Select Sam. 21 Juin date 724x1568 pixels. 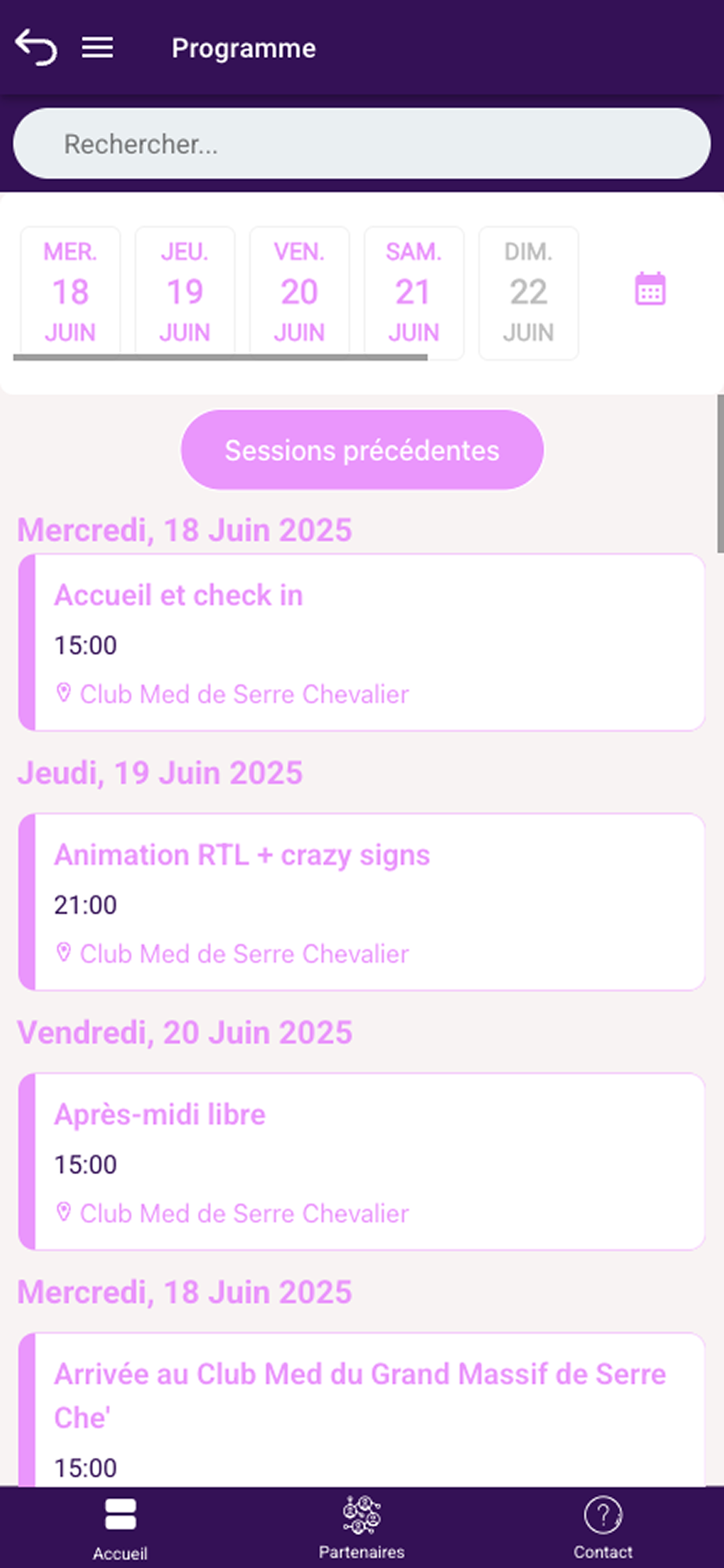414,292
